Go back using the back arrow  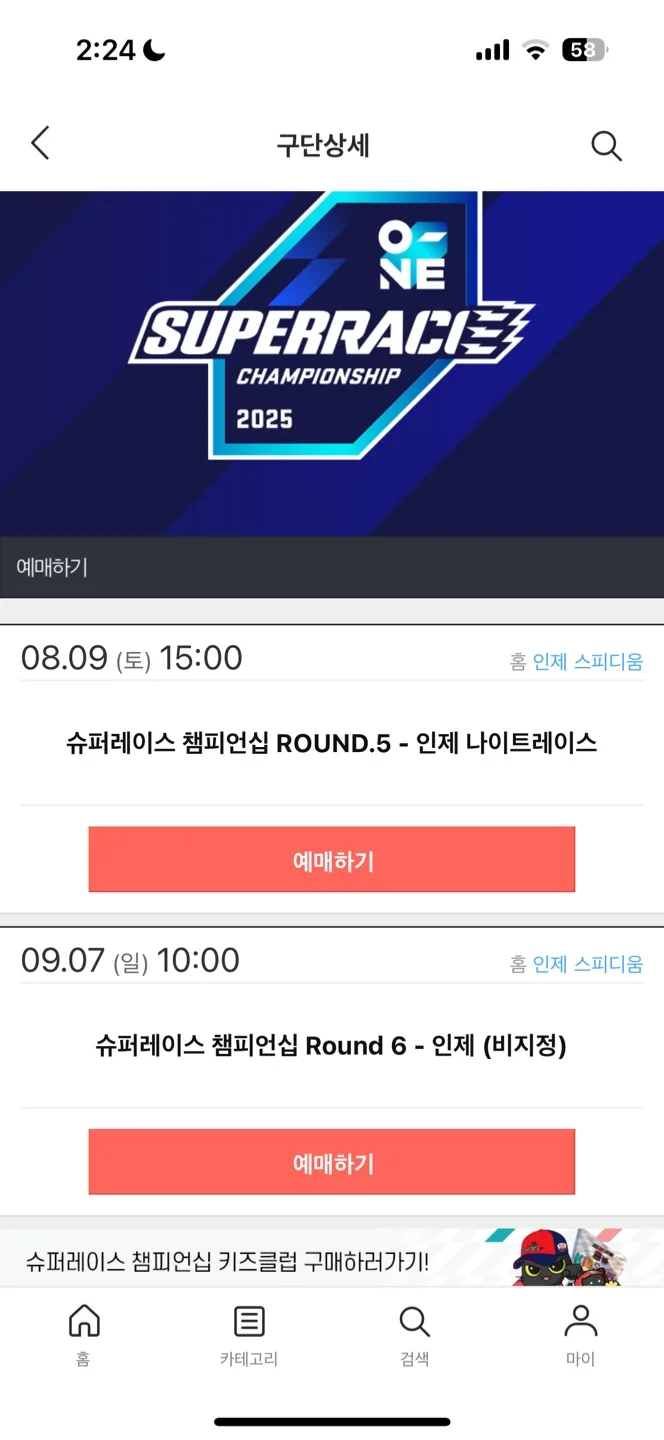pyautogui.click(x=40, y=144)
